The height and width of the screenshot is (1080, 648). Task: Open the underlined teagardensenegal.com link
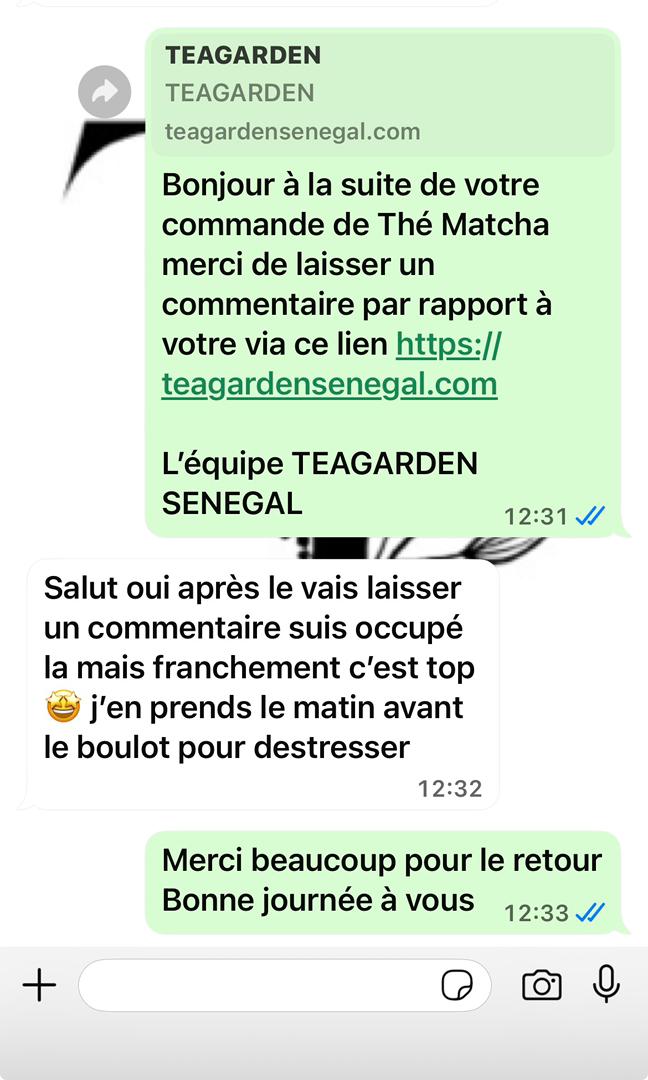tap(329, 384)
